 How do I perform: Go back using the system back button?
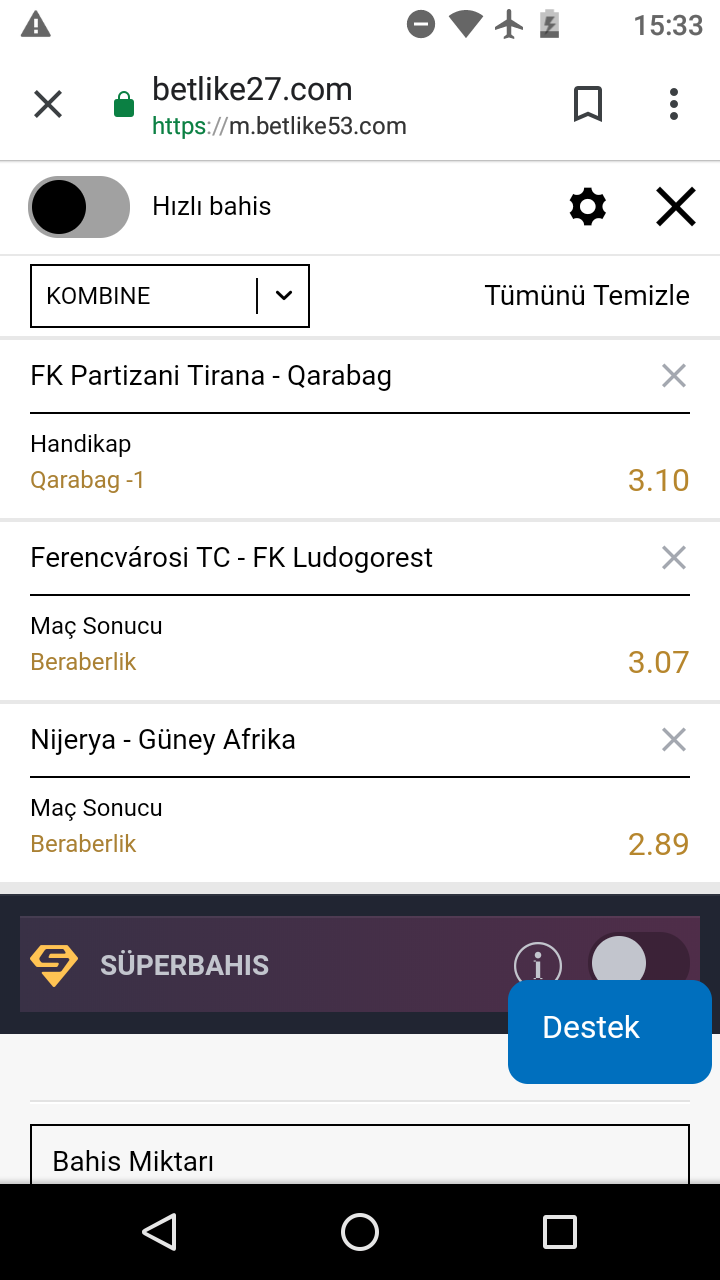coord(160,1232)
